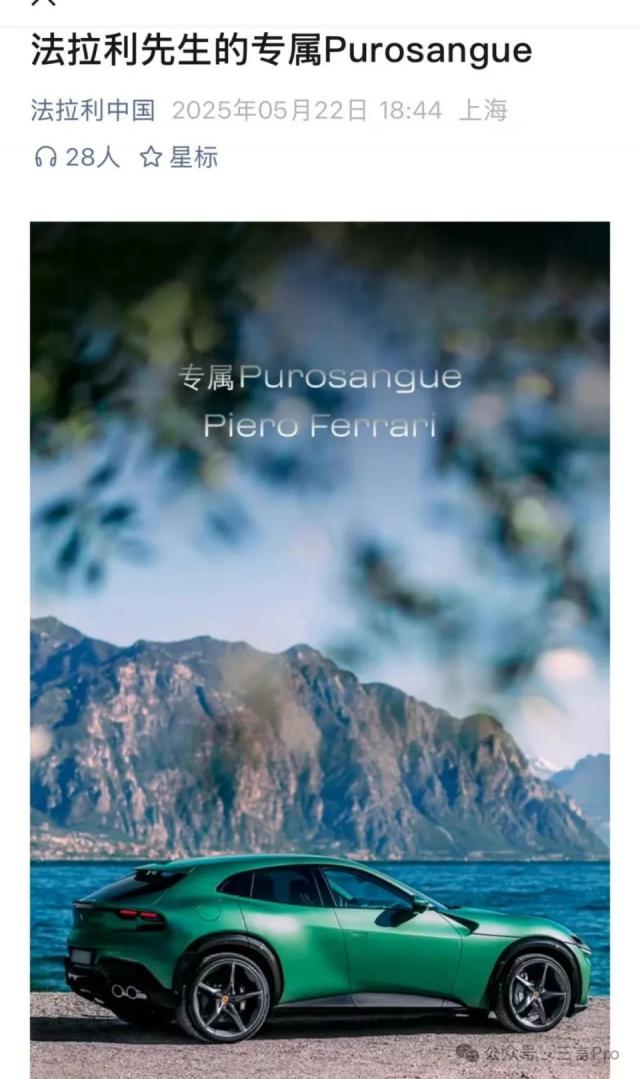The height and width of the screenshot is (1079, 640).
Task: Star this account with 星标
Action: [179, 157]
